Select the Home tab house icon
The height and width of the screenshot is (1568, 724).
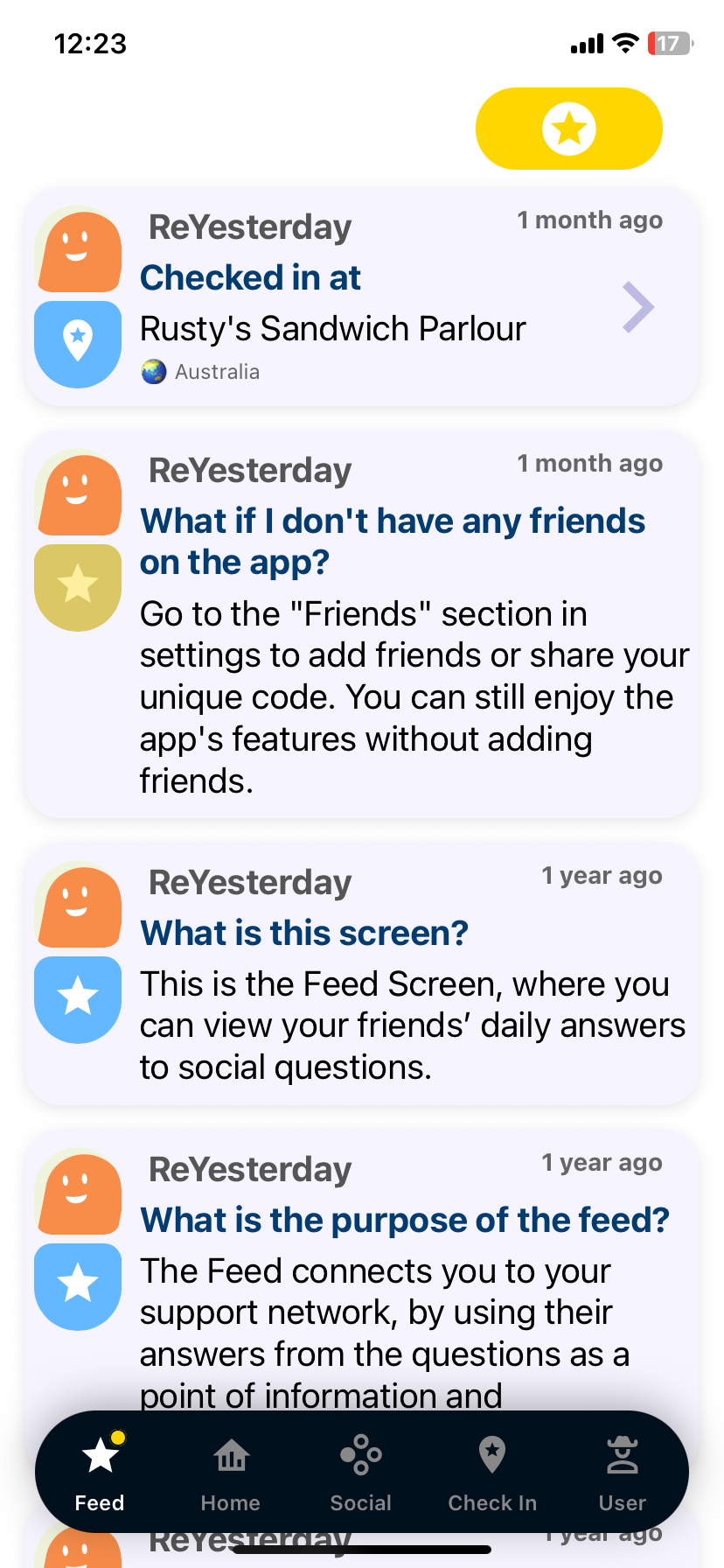pyautogui.click(x=230, y=1456)
